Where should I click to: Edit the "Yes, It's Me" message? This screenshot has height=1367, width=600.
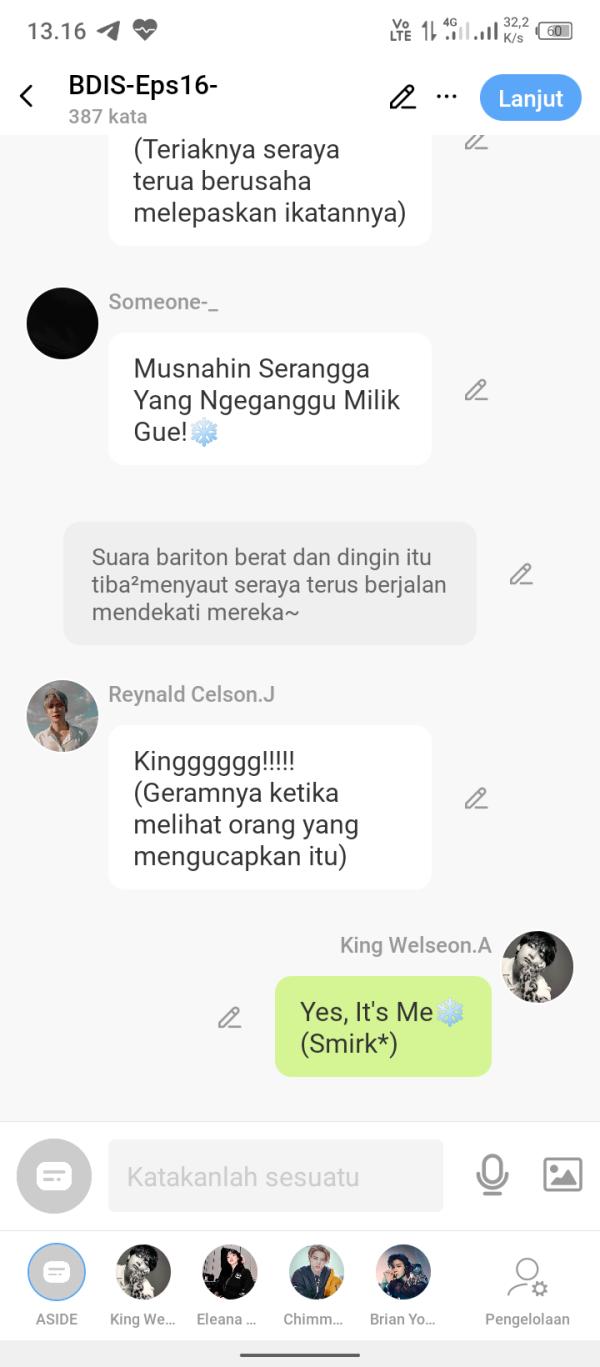[230, 1018]
